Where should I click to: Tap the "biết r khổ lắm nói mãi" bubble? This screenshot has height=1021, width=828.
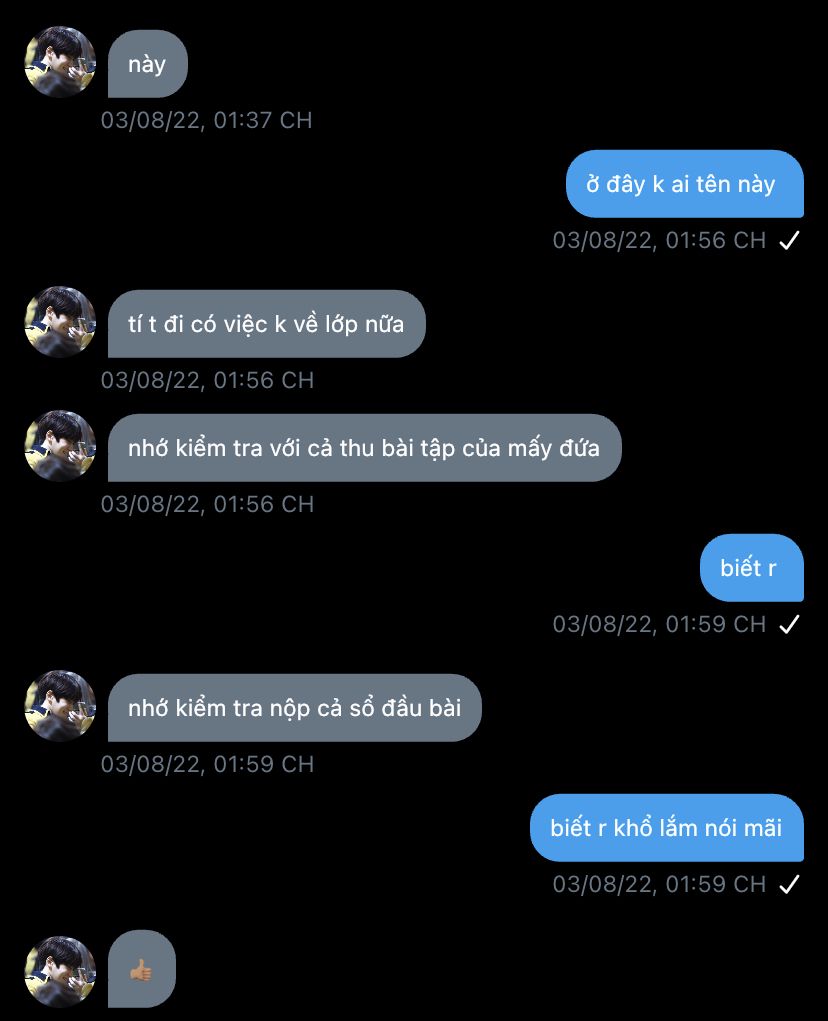(666, 828)
